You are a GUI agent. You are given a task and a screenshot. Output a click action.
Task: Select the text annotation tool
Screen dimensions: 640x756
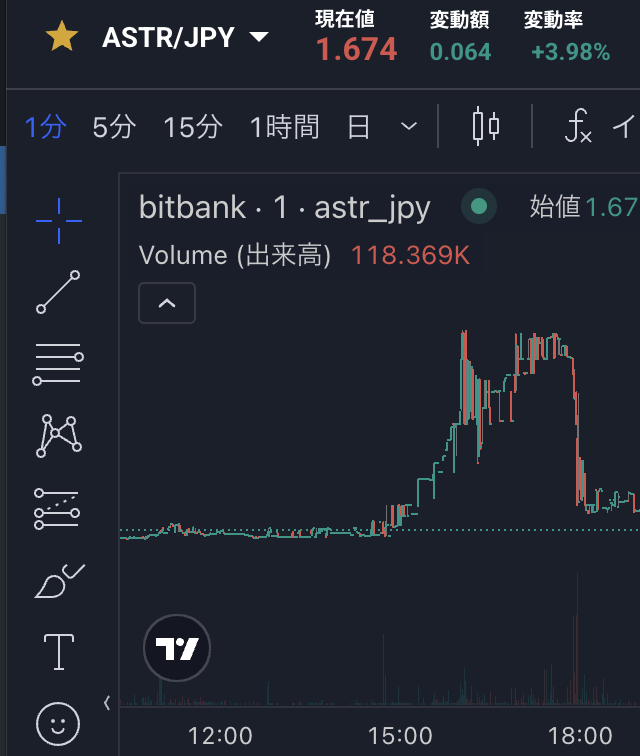coord(59,651)
